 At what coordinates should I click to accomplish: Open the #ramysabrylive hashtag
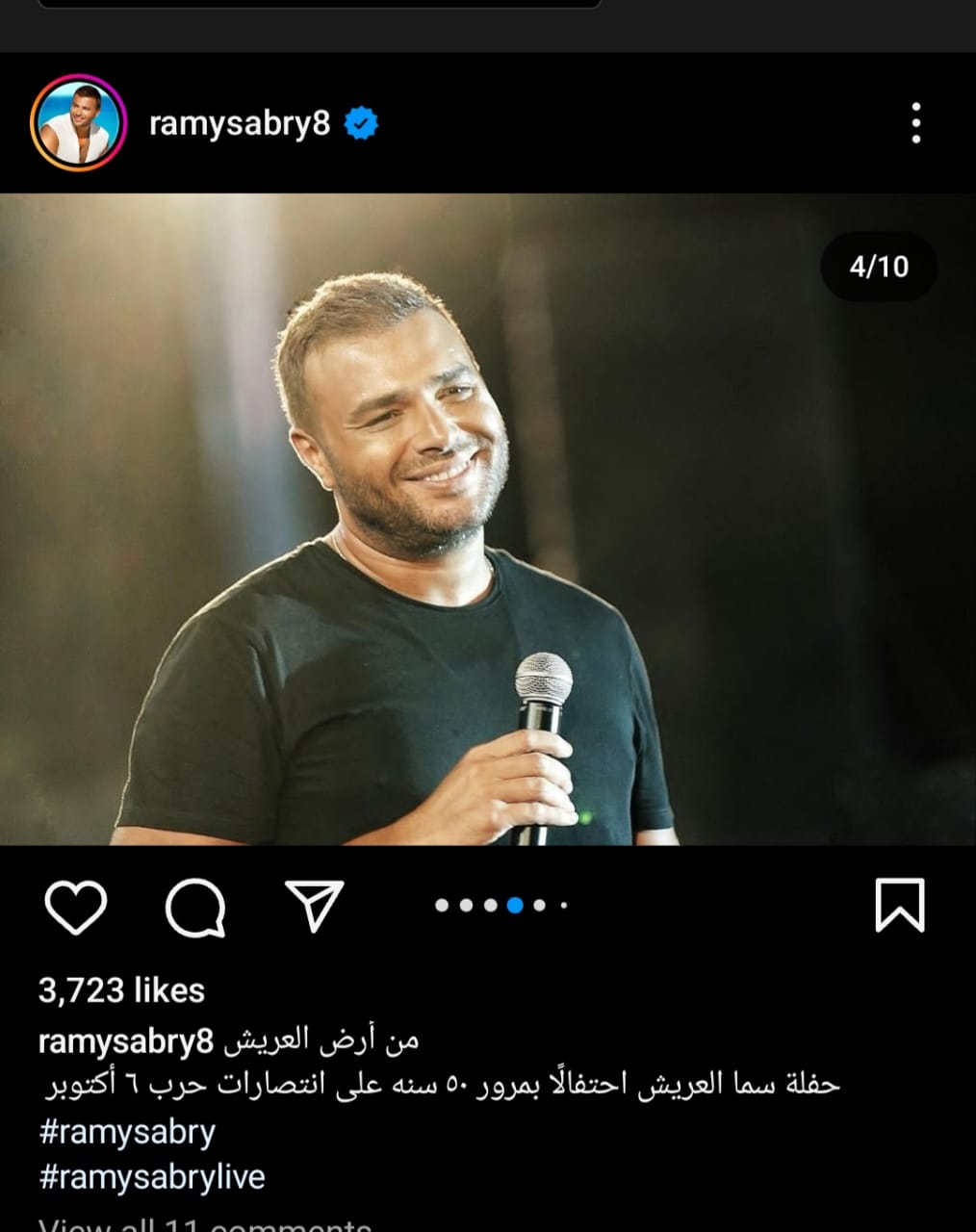click(x=152, y=1177)
